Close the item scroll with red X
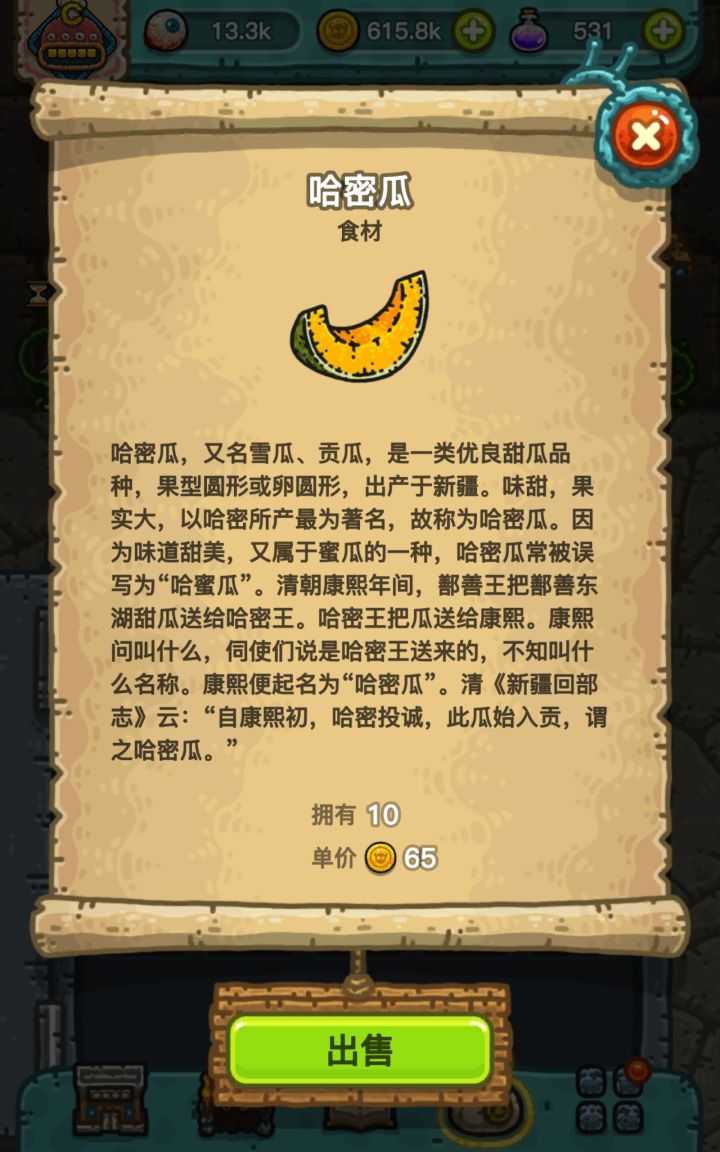Screen dimensions: 720x1152 (643, 132)
